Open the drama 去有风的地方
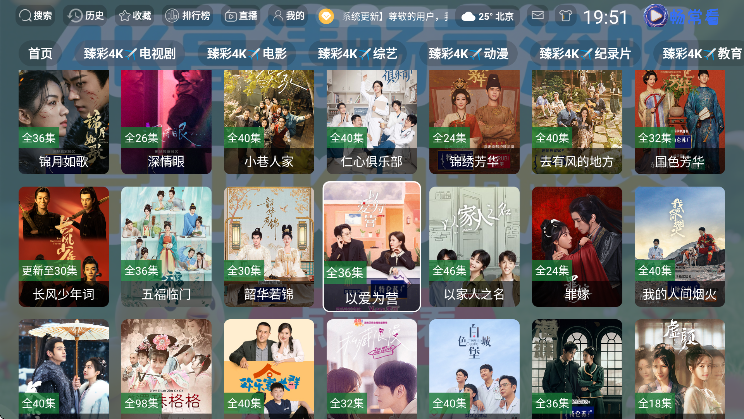Screen dimensions: 744x419 pos(577,120)
